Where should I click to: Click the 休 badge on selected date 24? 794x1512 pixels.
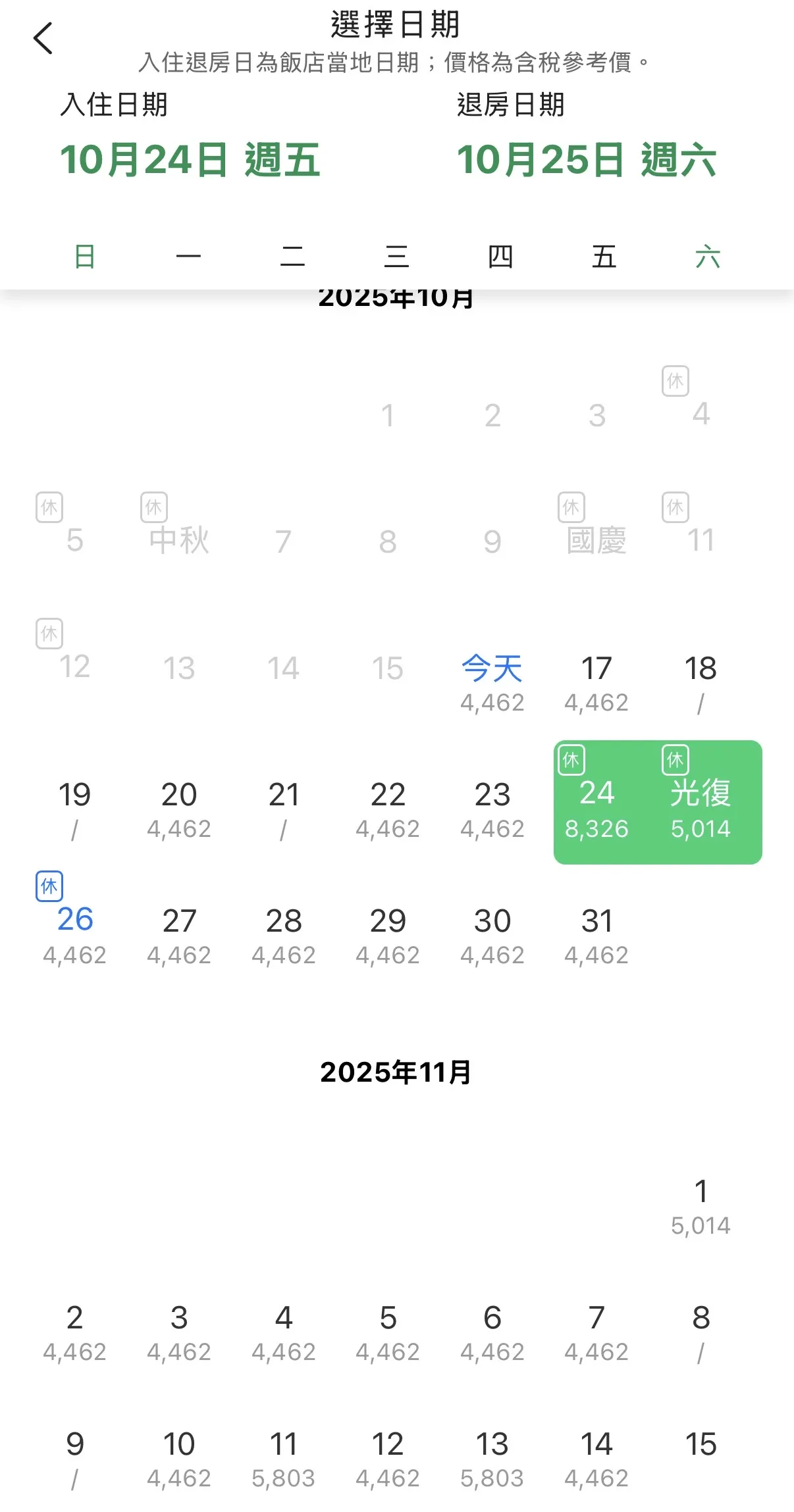pyautogui.click(x=571, y=760)
